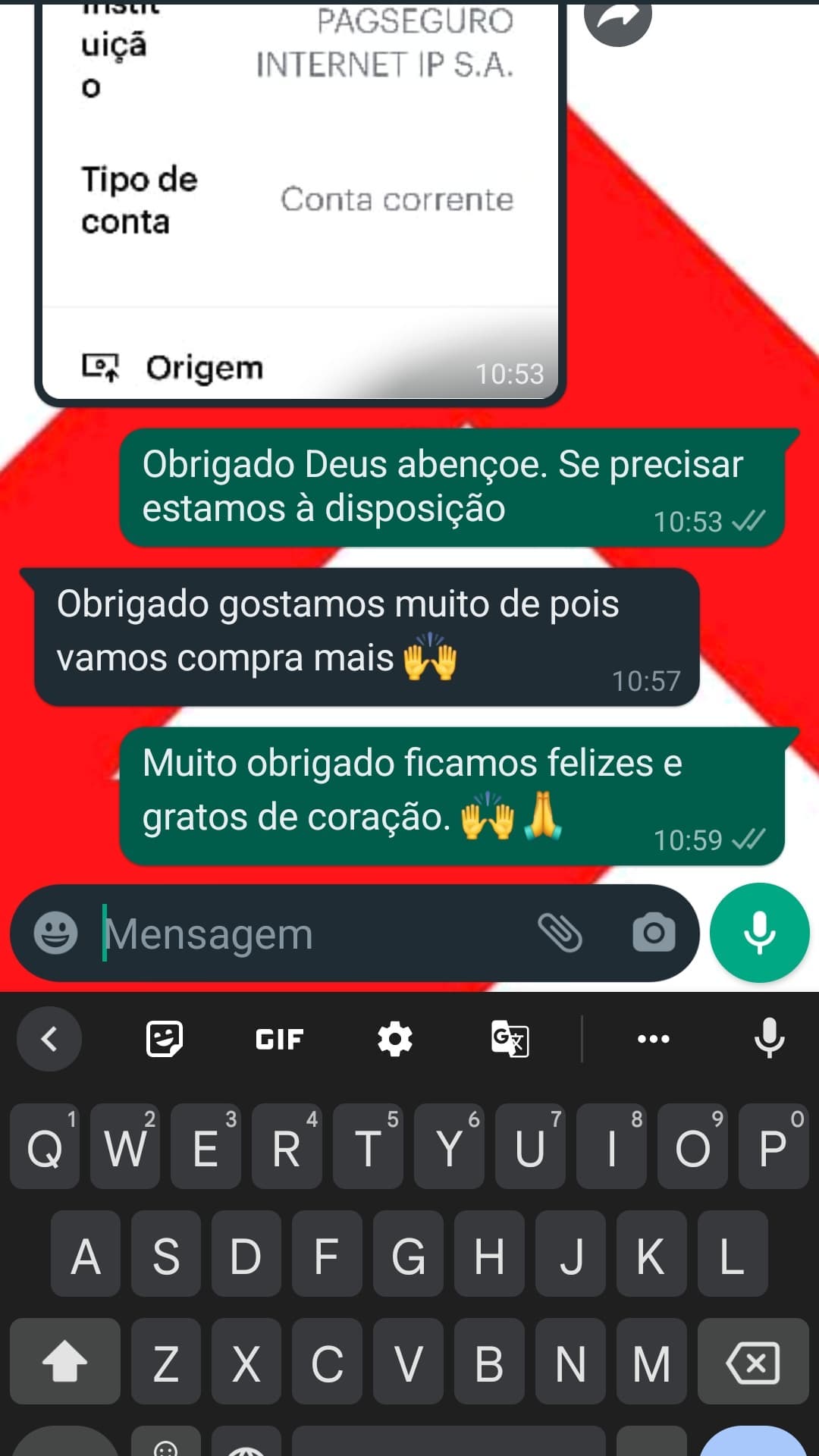
Task: Open the emoji picker in the message bar
Action: click(55, 933)
